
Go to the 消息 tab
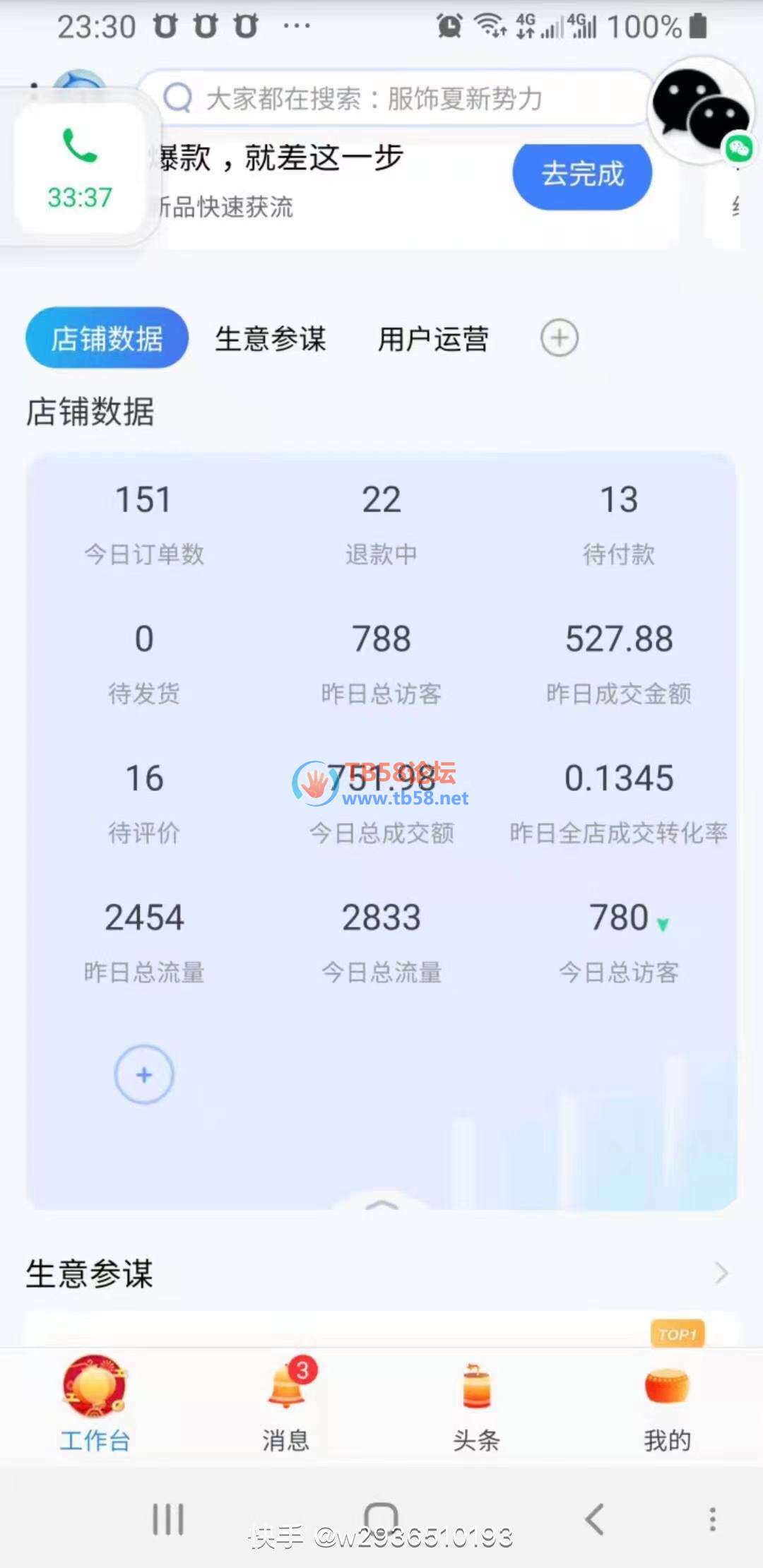tap(286, 1406)
